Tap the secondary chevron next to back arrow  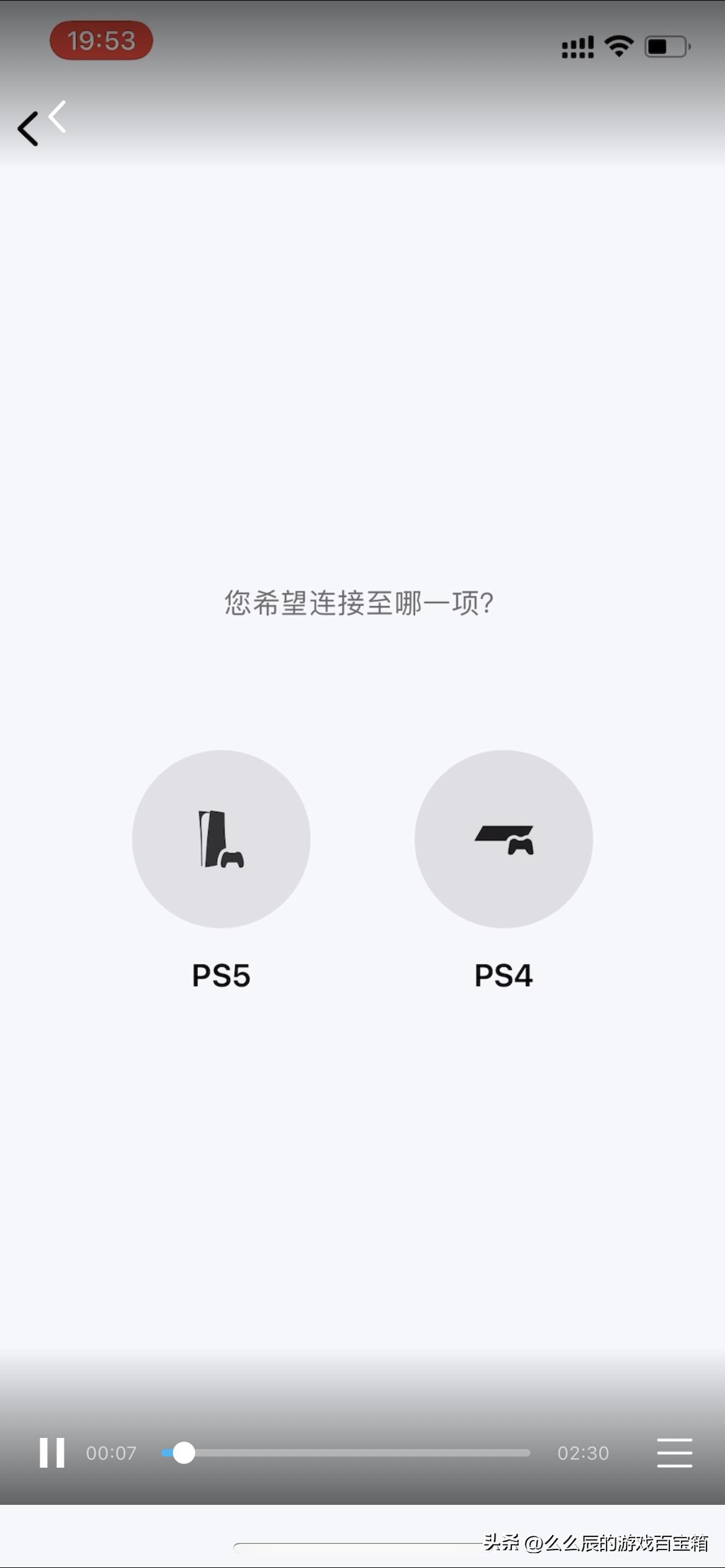(57, 116)
